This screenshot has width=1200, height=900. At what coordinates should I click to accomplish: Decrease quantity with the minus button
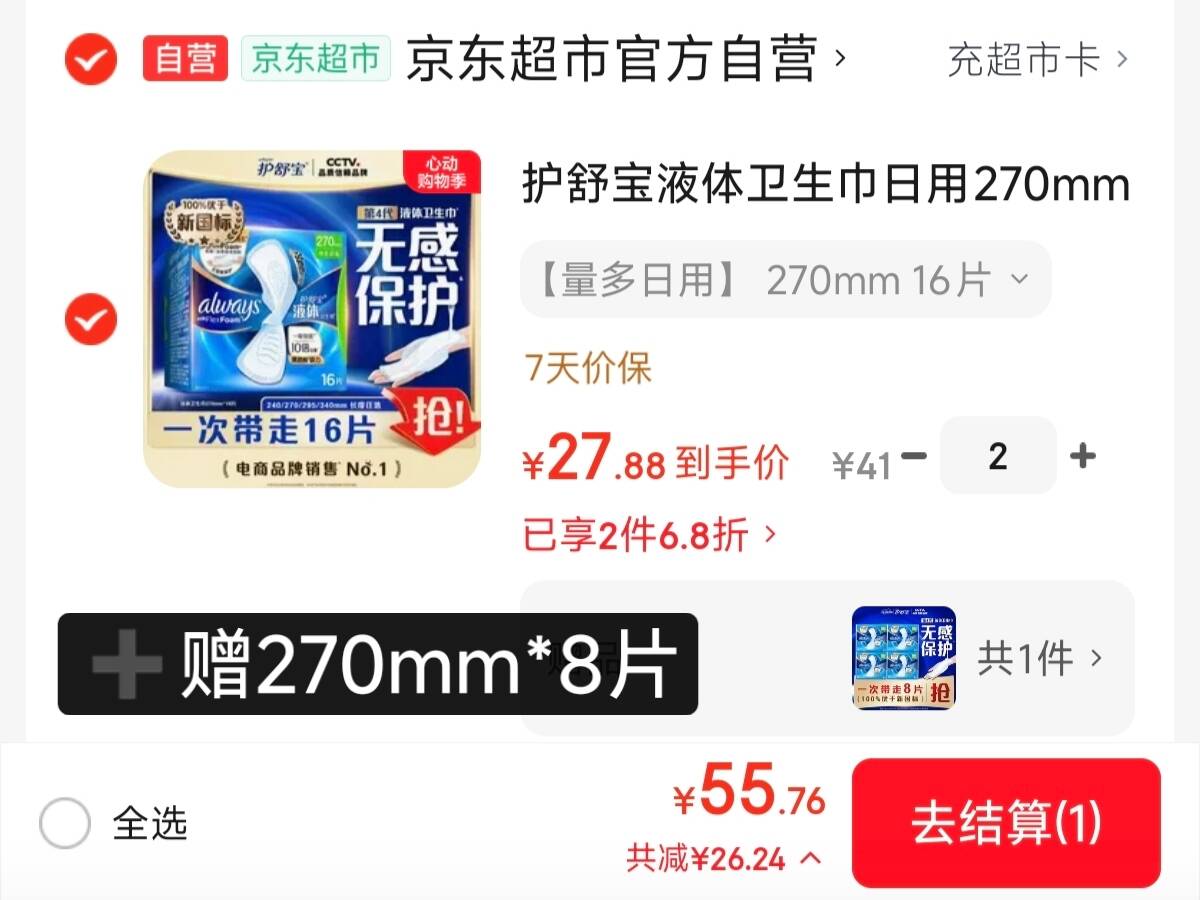tap(913, 456)
